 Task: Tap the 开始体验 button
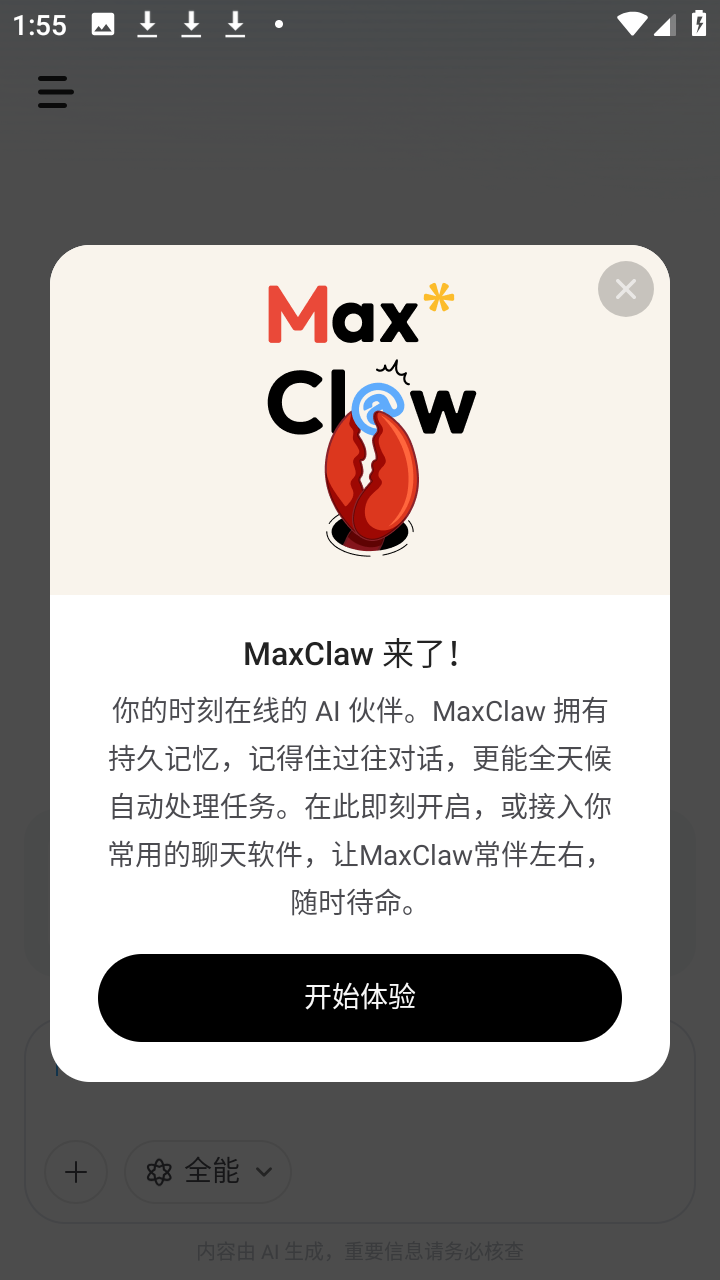(x=359, y=997)
